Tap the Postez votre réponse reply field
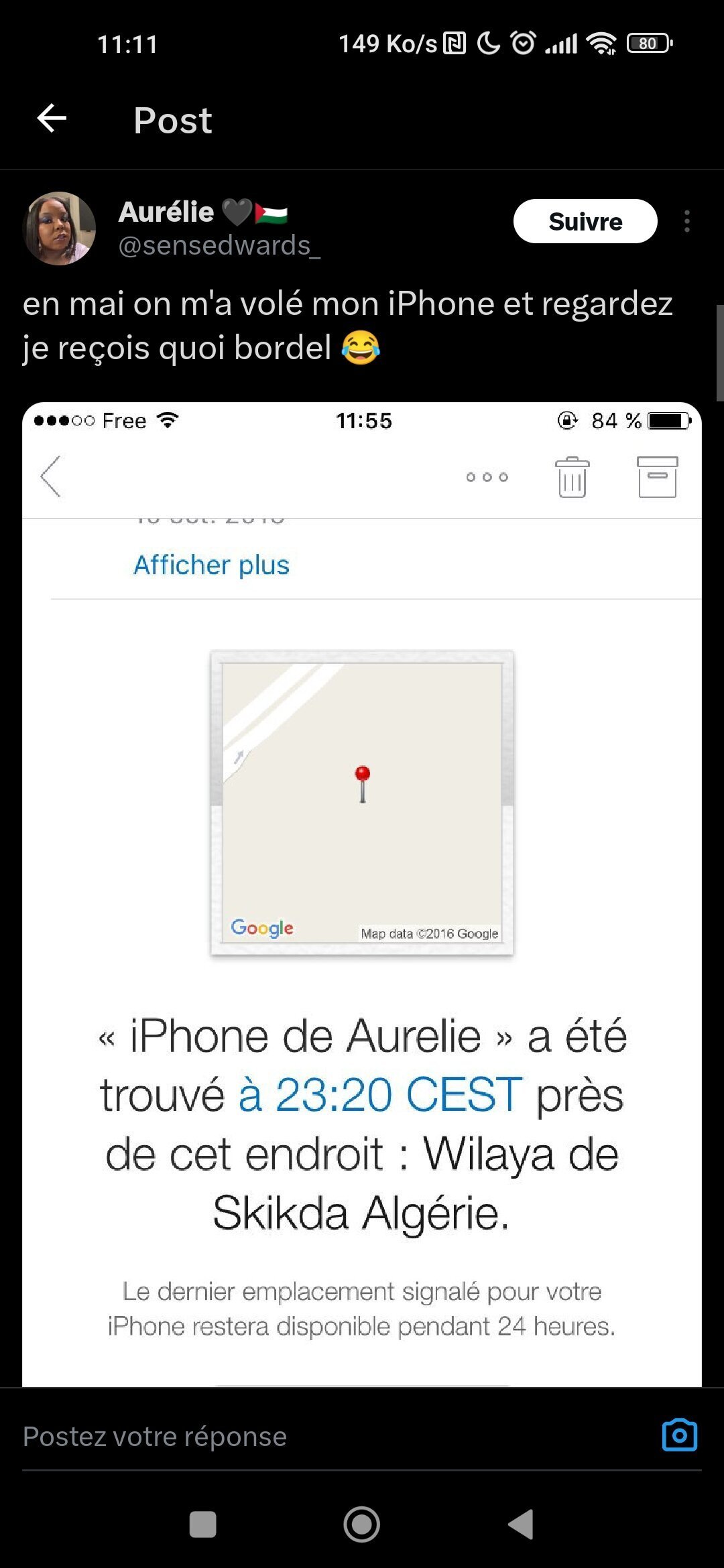The width and height of the screenshot is (724, 1568). coord(335,1437)
